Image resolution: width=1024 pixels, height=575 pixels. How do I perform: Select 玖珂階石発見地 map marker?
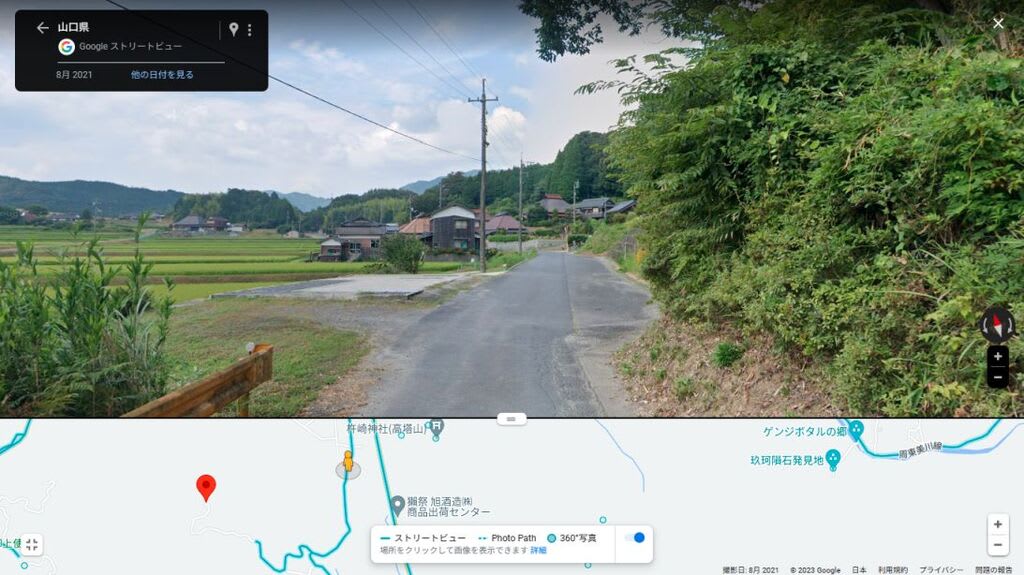pyautogui.click(x=833, y=460)
